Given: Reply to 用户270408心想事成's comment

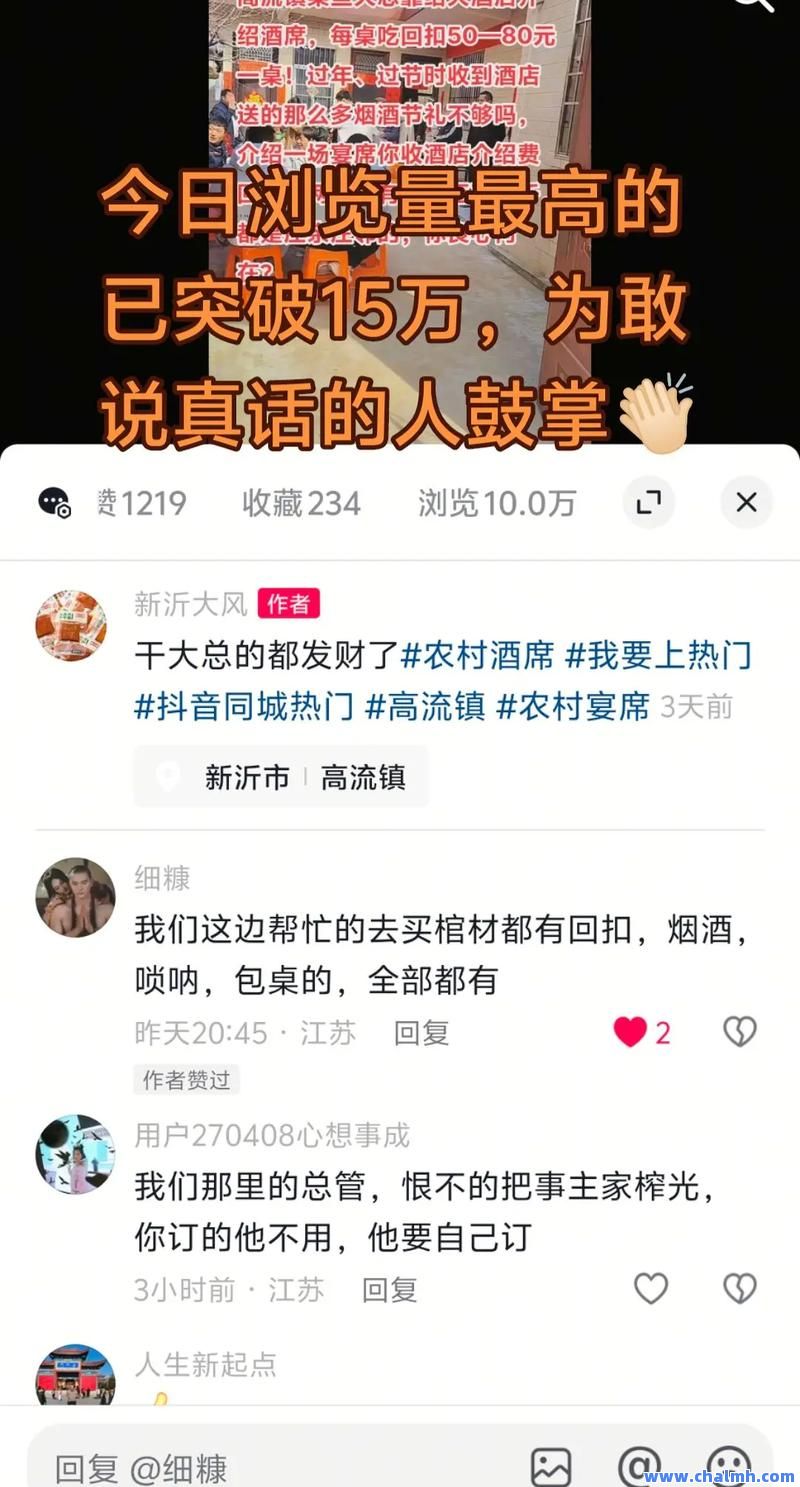Looking at the screenshot, I should pyautogui.click(x=389, y=1290).
